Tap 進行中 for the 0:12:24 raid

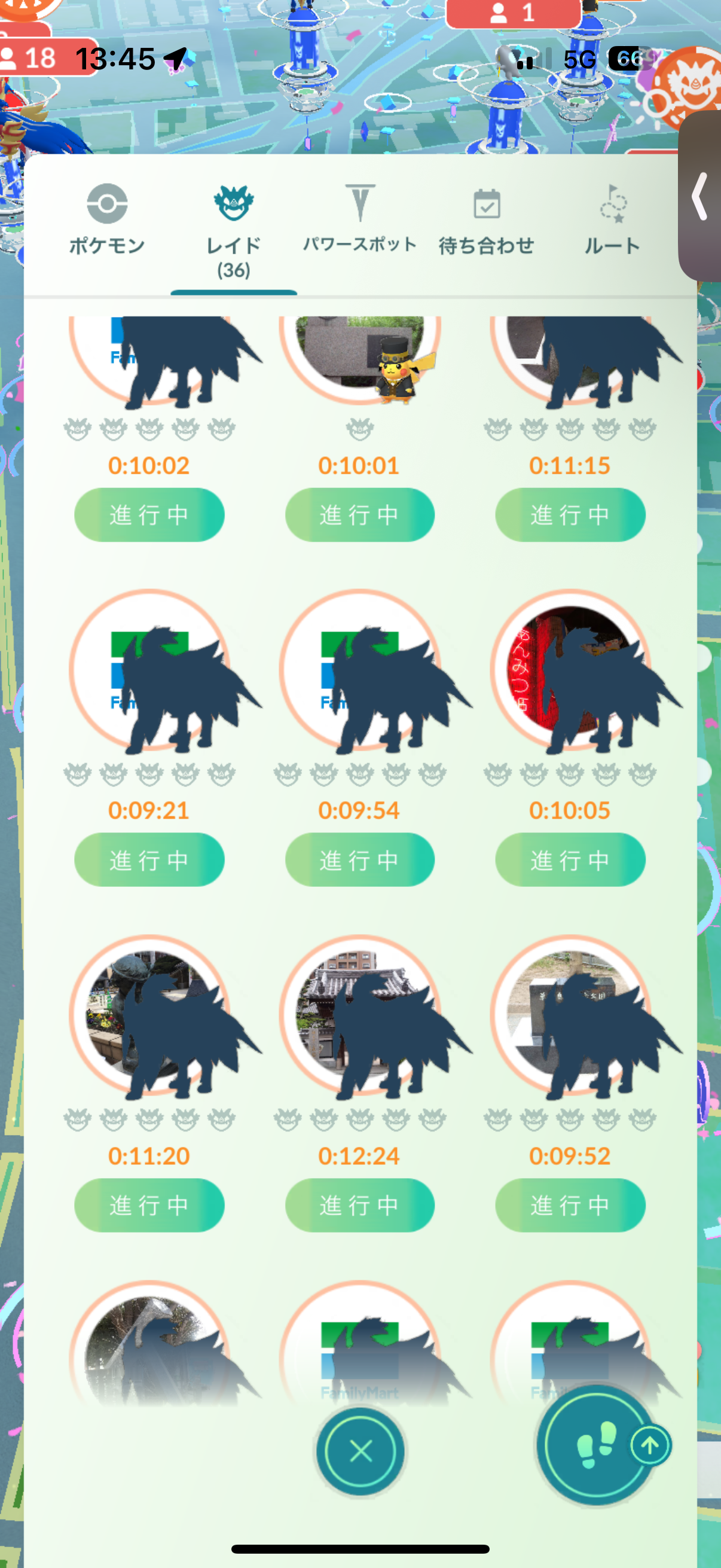(x=359, y=1205)
